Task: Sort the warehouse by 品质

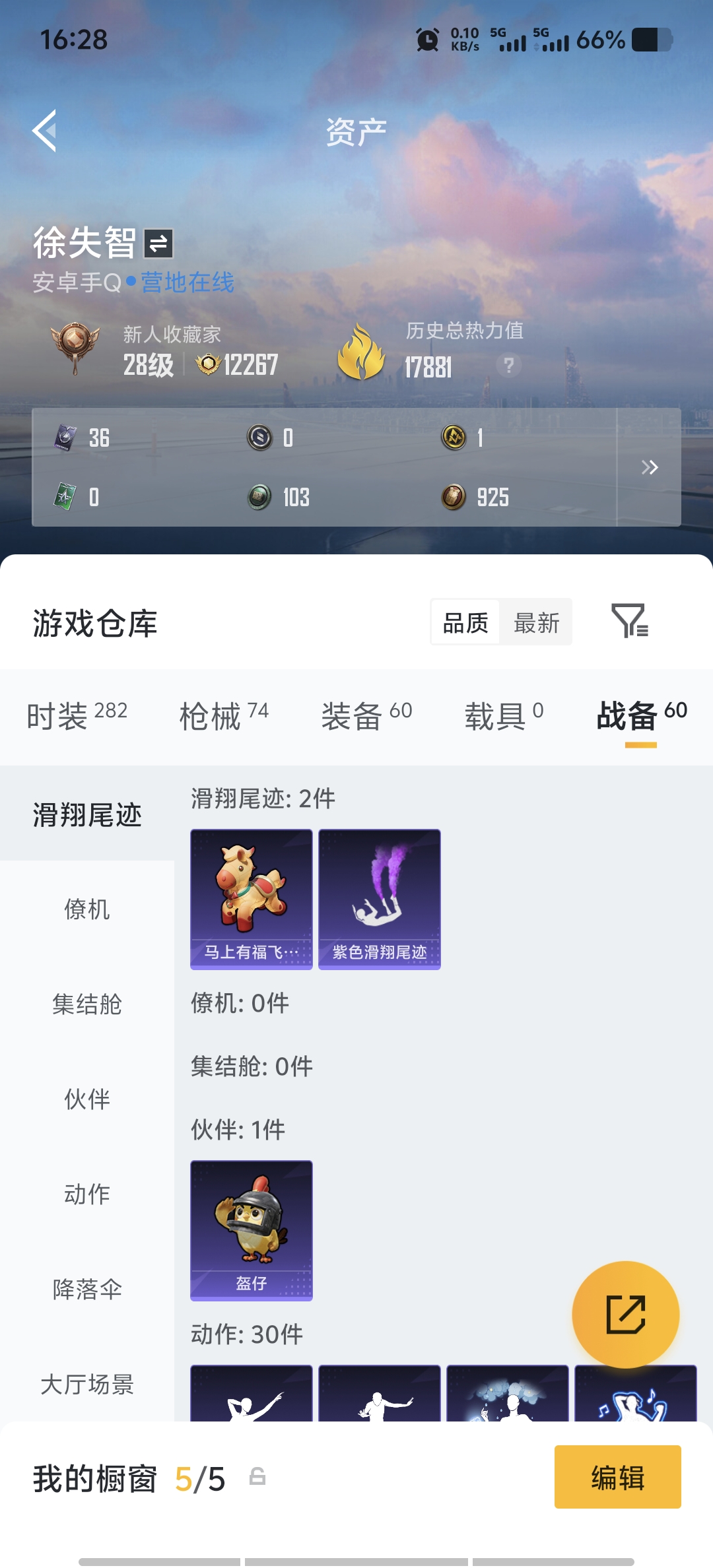Action: [x=465, y=622]
